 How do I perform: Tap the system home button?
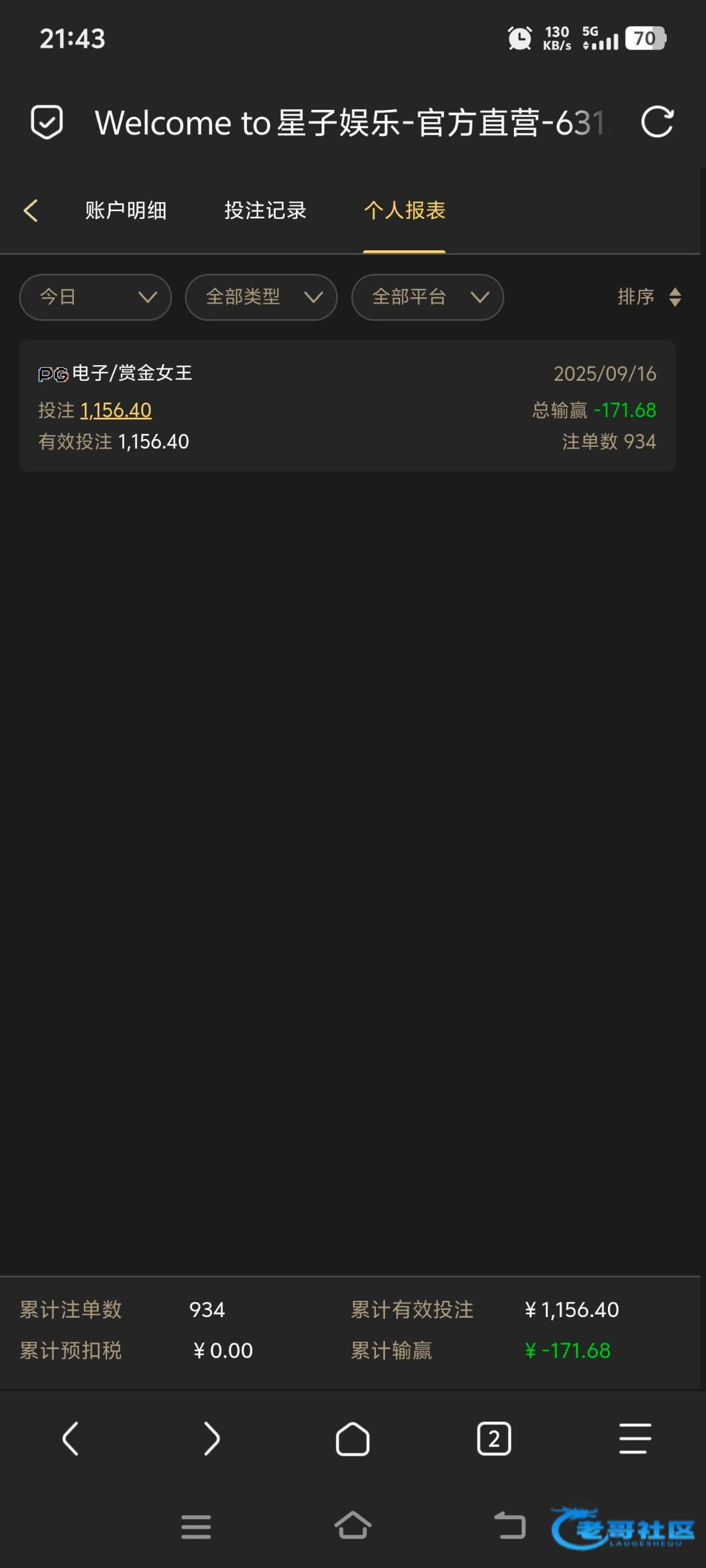353,1526
